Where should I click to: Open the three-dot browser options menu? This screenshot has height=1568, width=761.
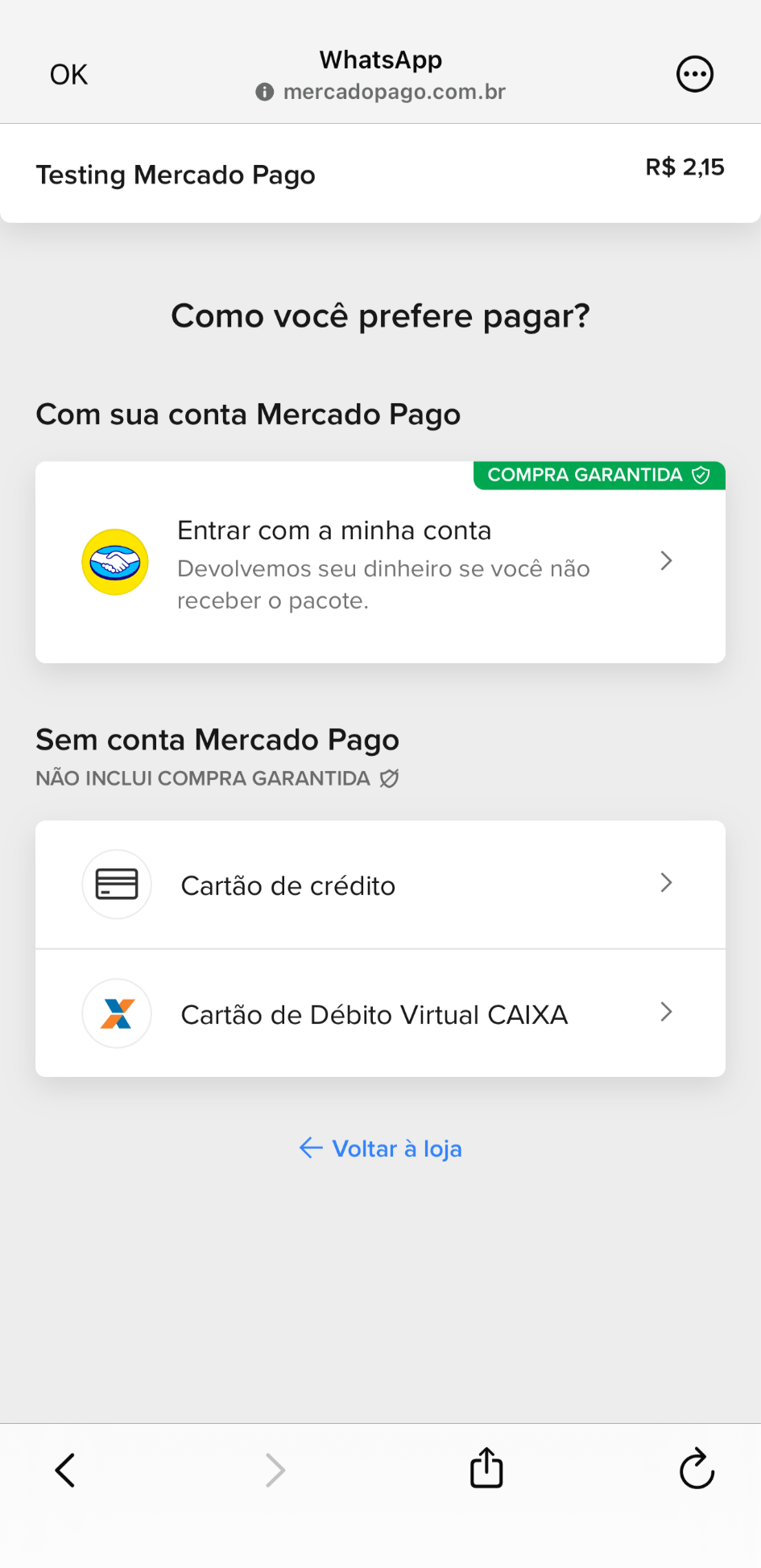[694, 73]
